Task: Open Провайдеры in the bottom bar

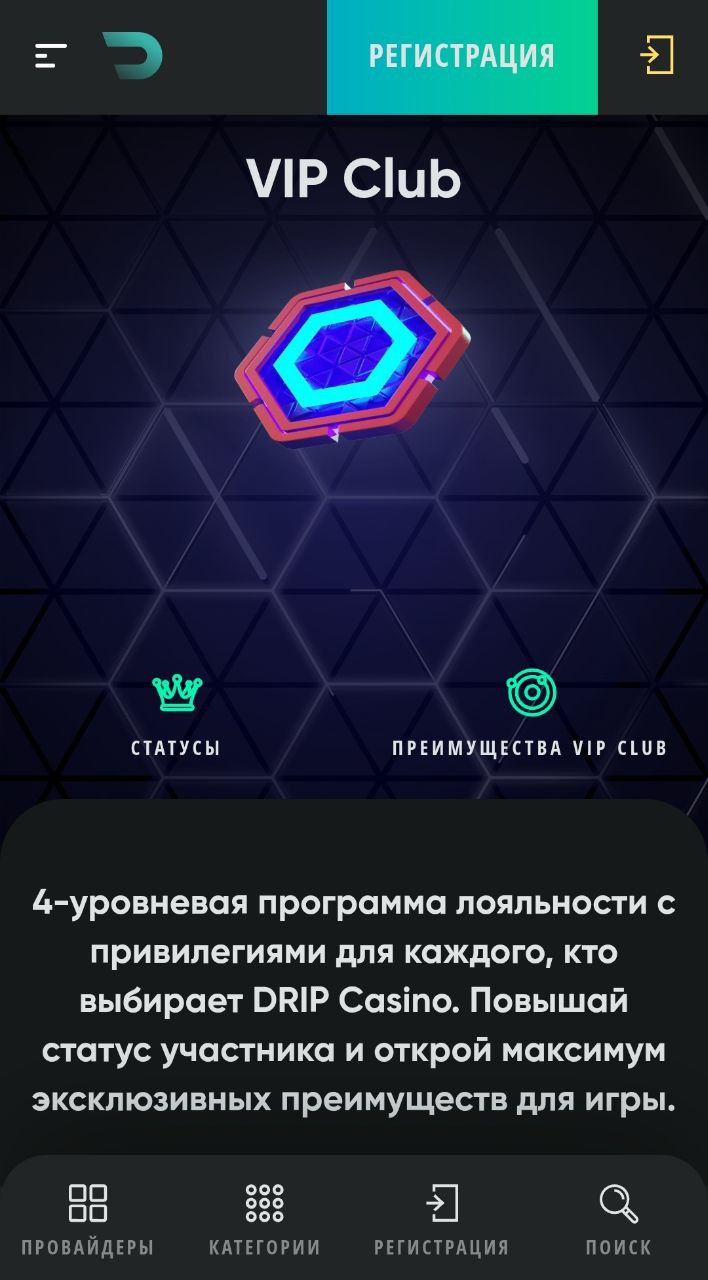Action: 88,1220
